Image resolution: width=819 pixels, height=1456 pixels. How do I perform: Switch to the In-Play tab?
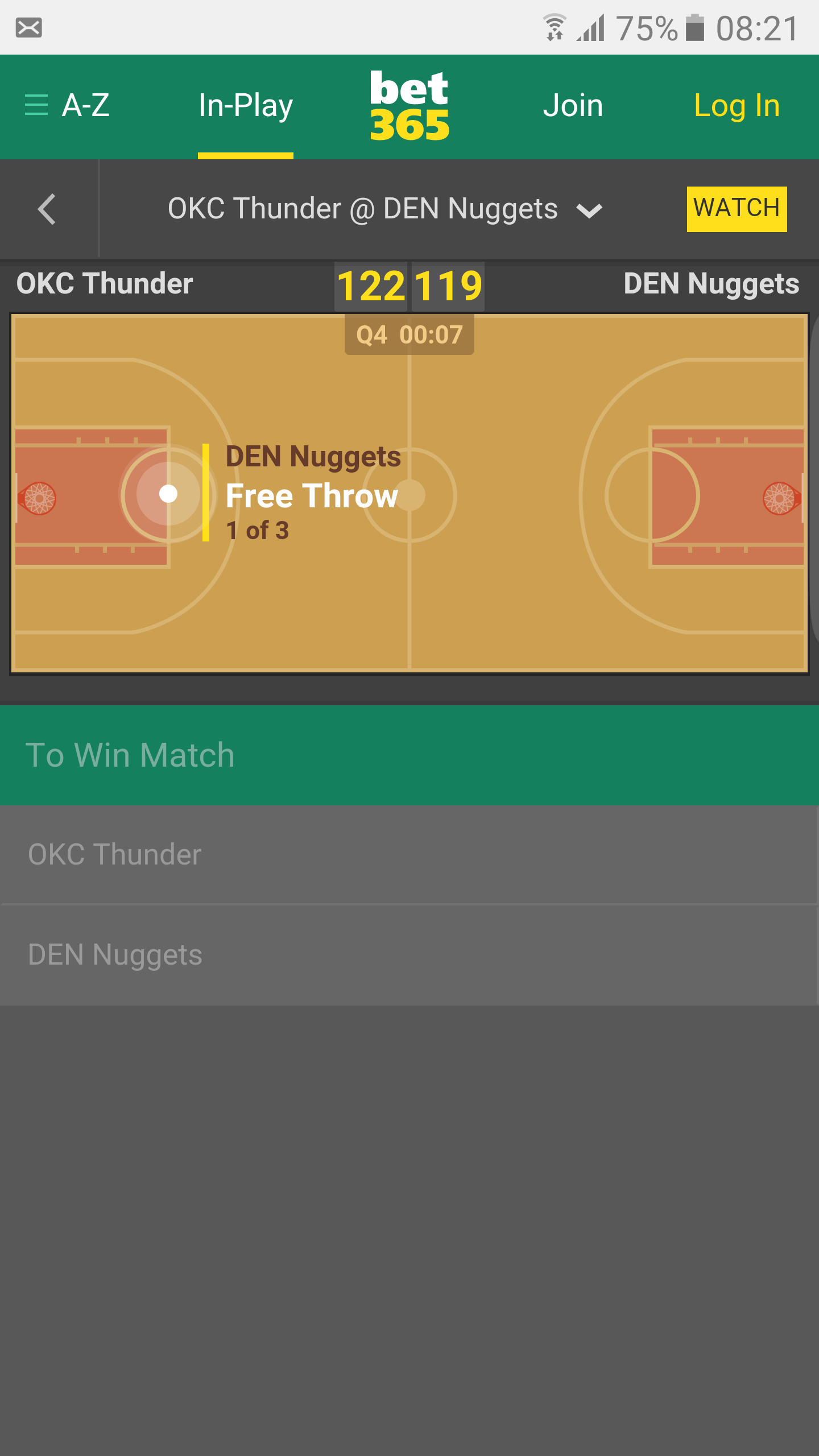click(x=245, y=106)
